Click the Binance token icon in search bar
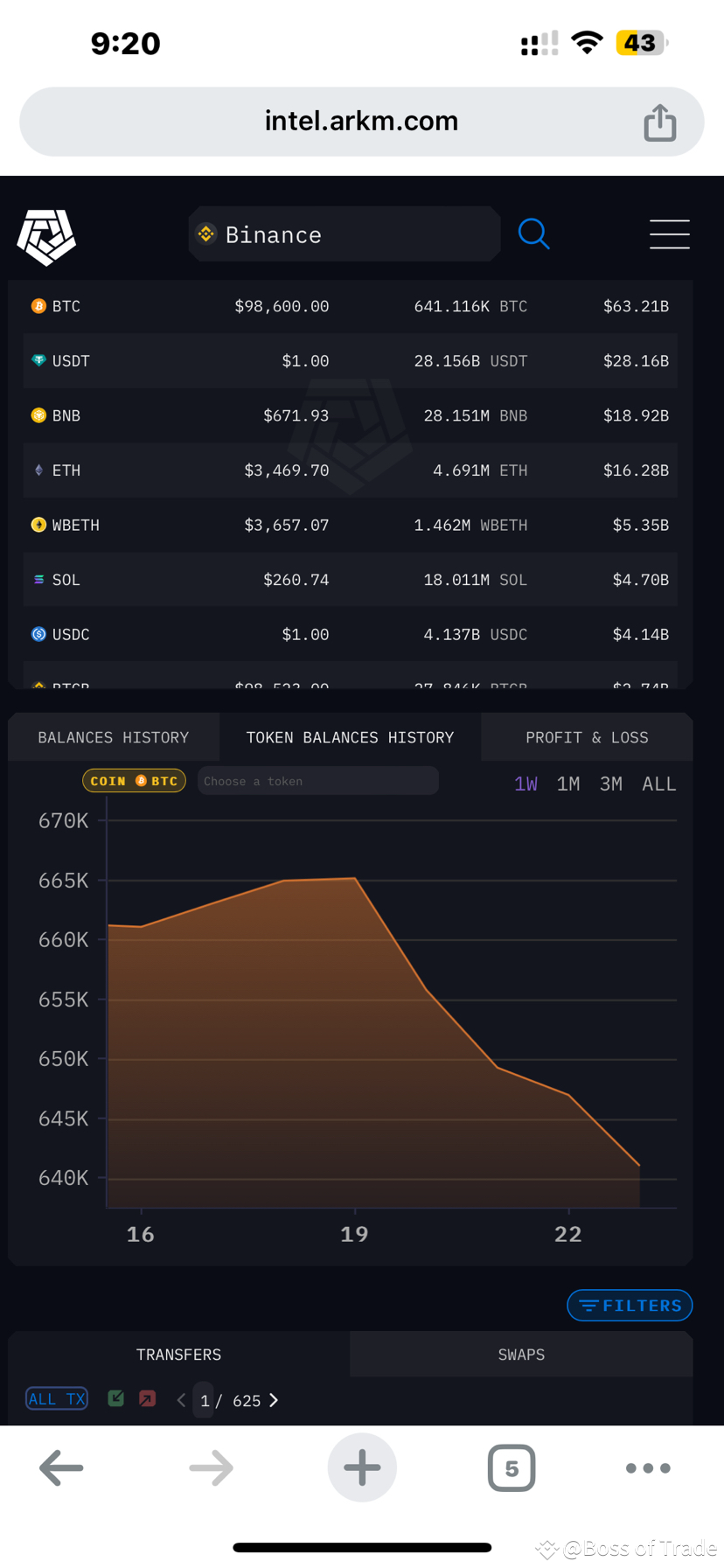This screenshot has height=1568, width=724. click(x=206, y=233)
